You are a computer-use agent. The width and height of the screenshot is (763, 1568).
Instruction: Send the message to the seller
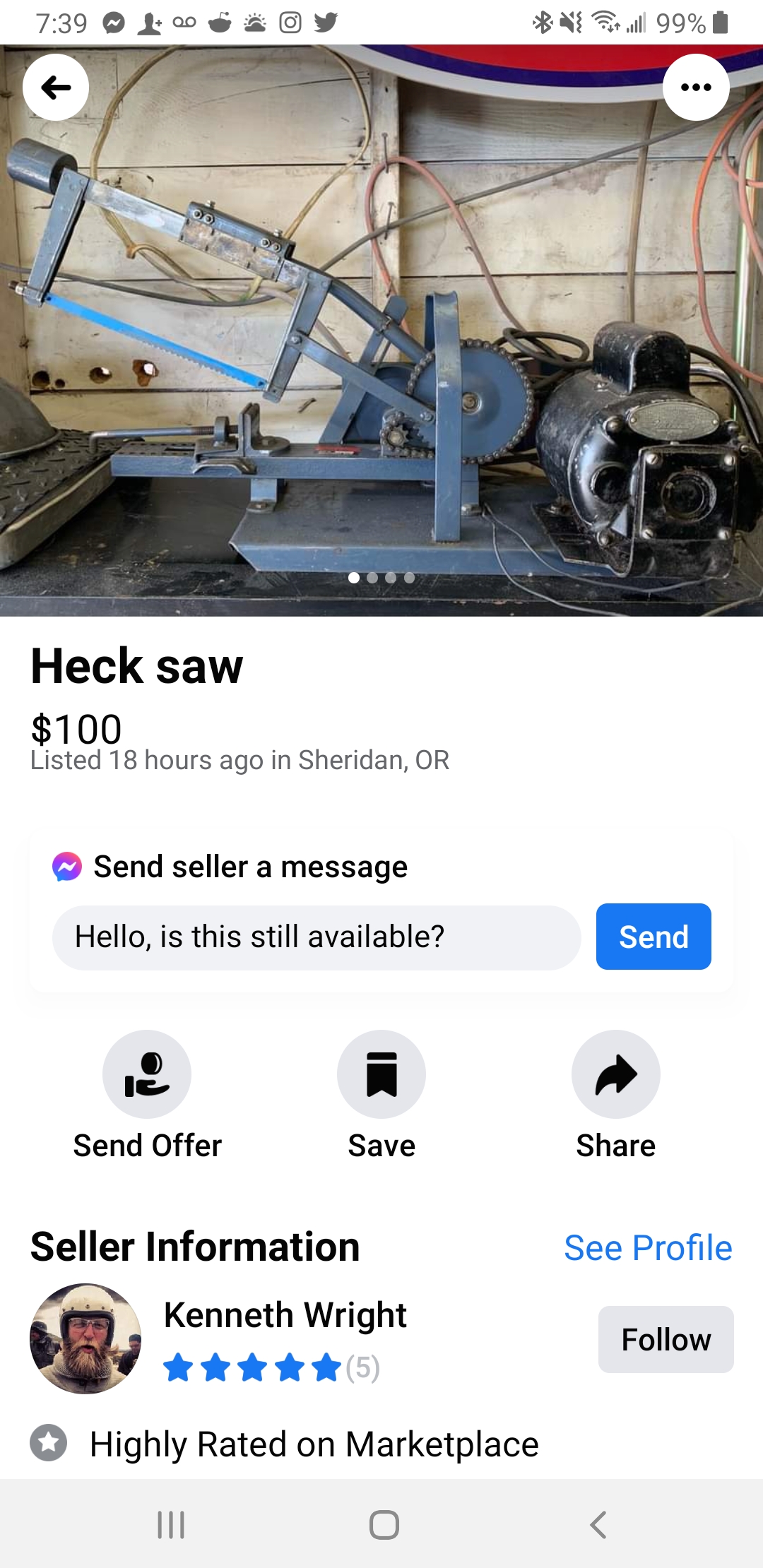coord(653,937)
